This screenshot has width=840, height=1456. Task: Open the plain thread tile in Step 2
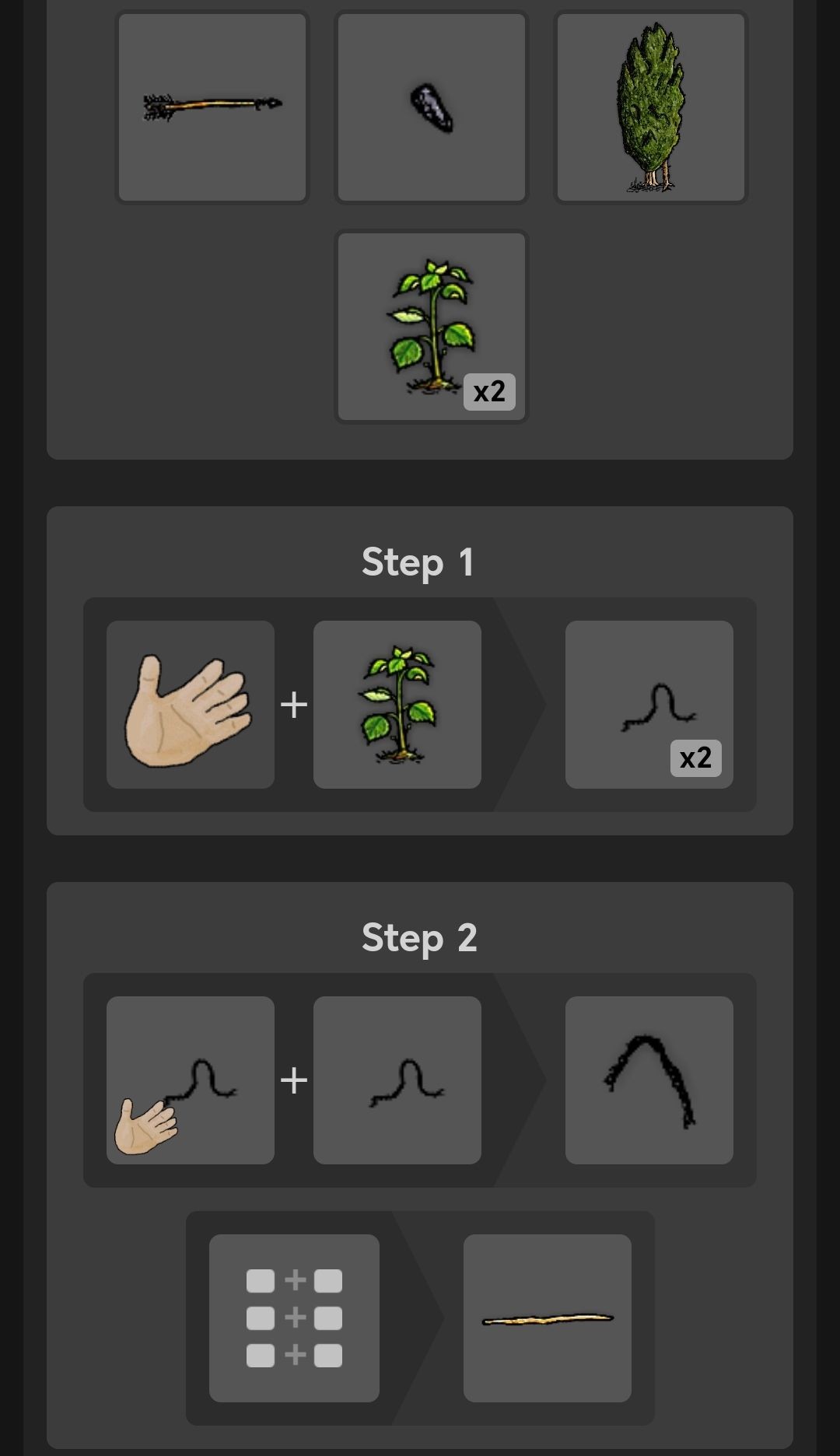point(397,1080)
